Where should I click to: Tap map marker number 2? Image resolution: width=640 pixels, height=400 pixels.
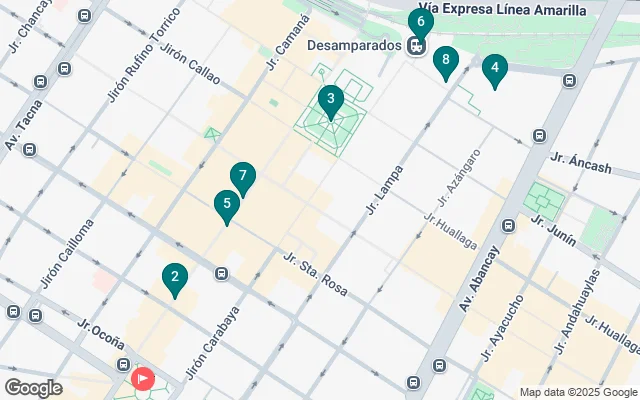point(175,278)
